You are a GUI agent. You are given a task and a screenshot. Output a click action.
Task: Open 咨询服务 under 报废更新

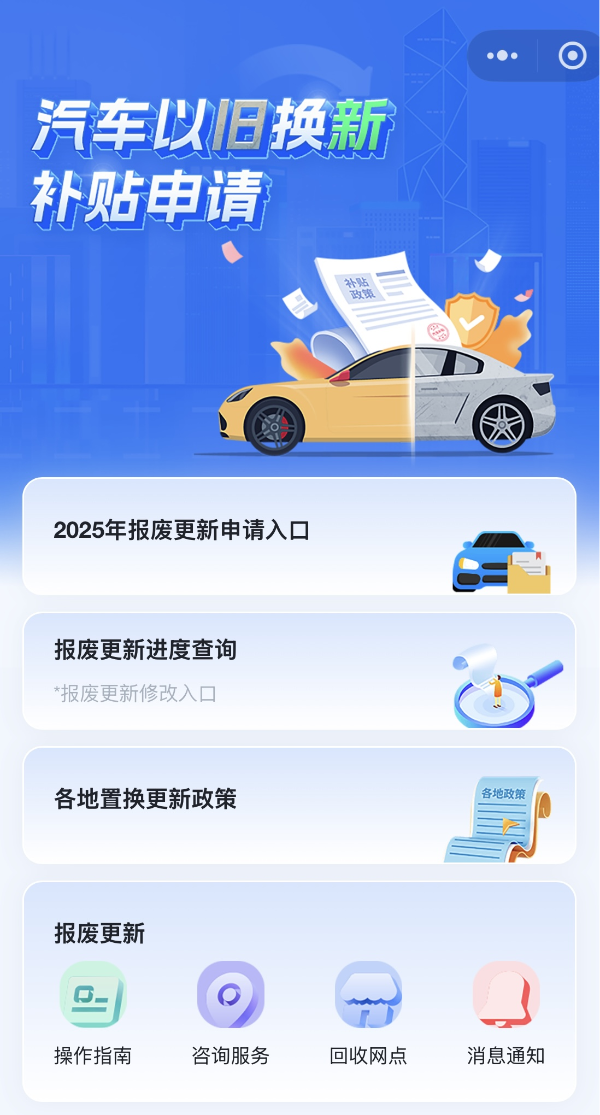[x=230, y=1012]
